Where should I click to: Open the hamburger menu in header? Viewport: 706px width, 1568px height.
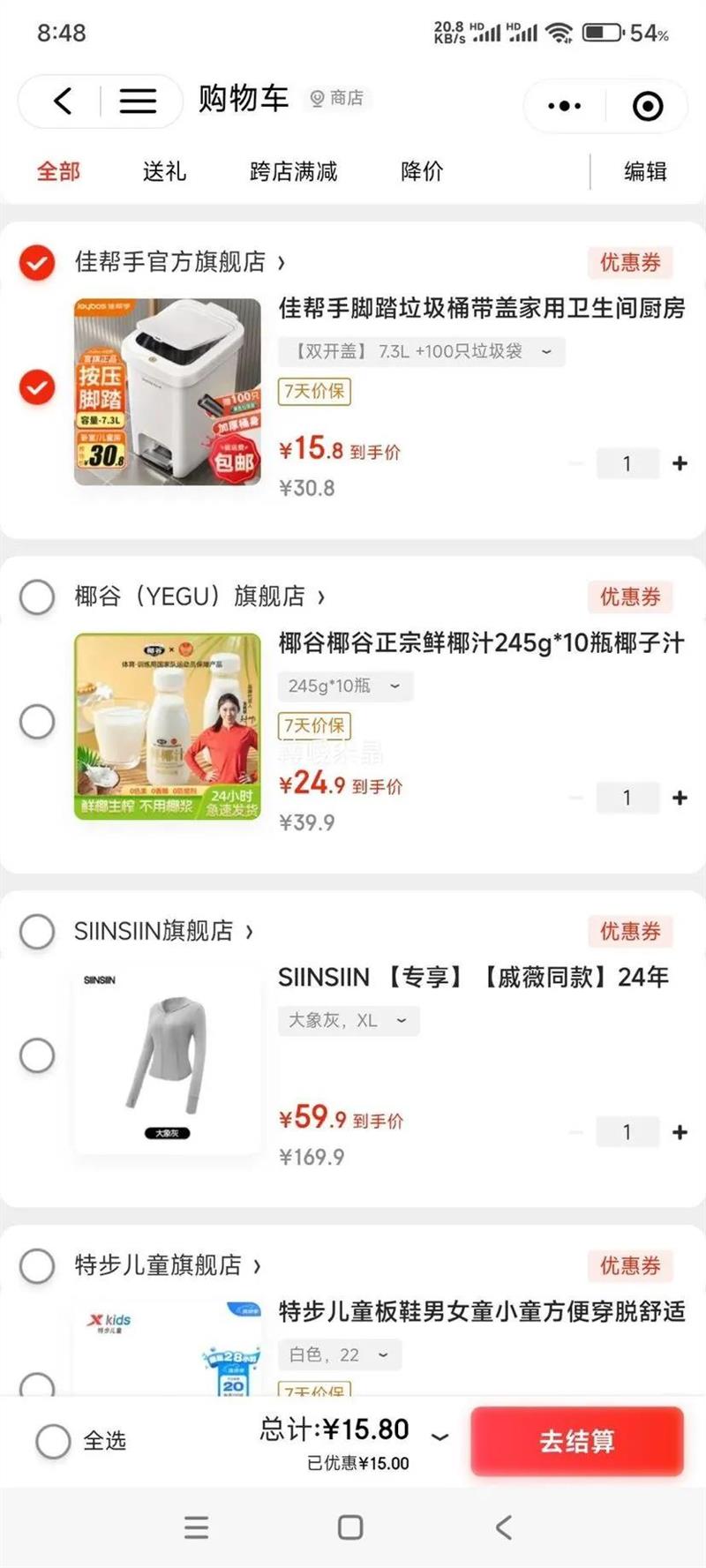pos(138,101)
